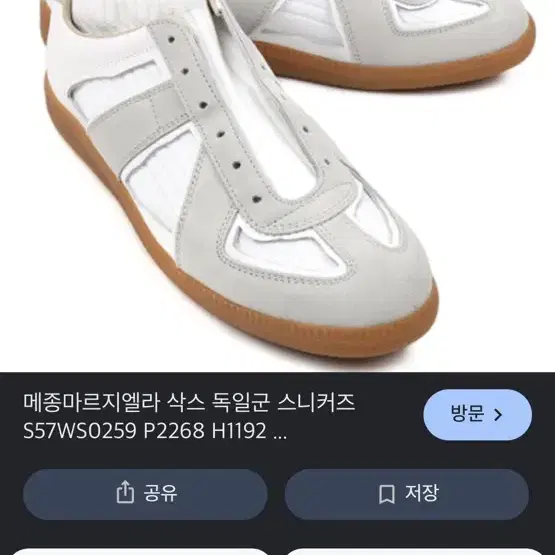Open the Maison Margiela sneaker image
Image resolution: width=555 pixels, height=555 pixels.
[x=278, y=185]
